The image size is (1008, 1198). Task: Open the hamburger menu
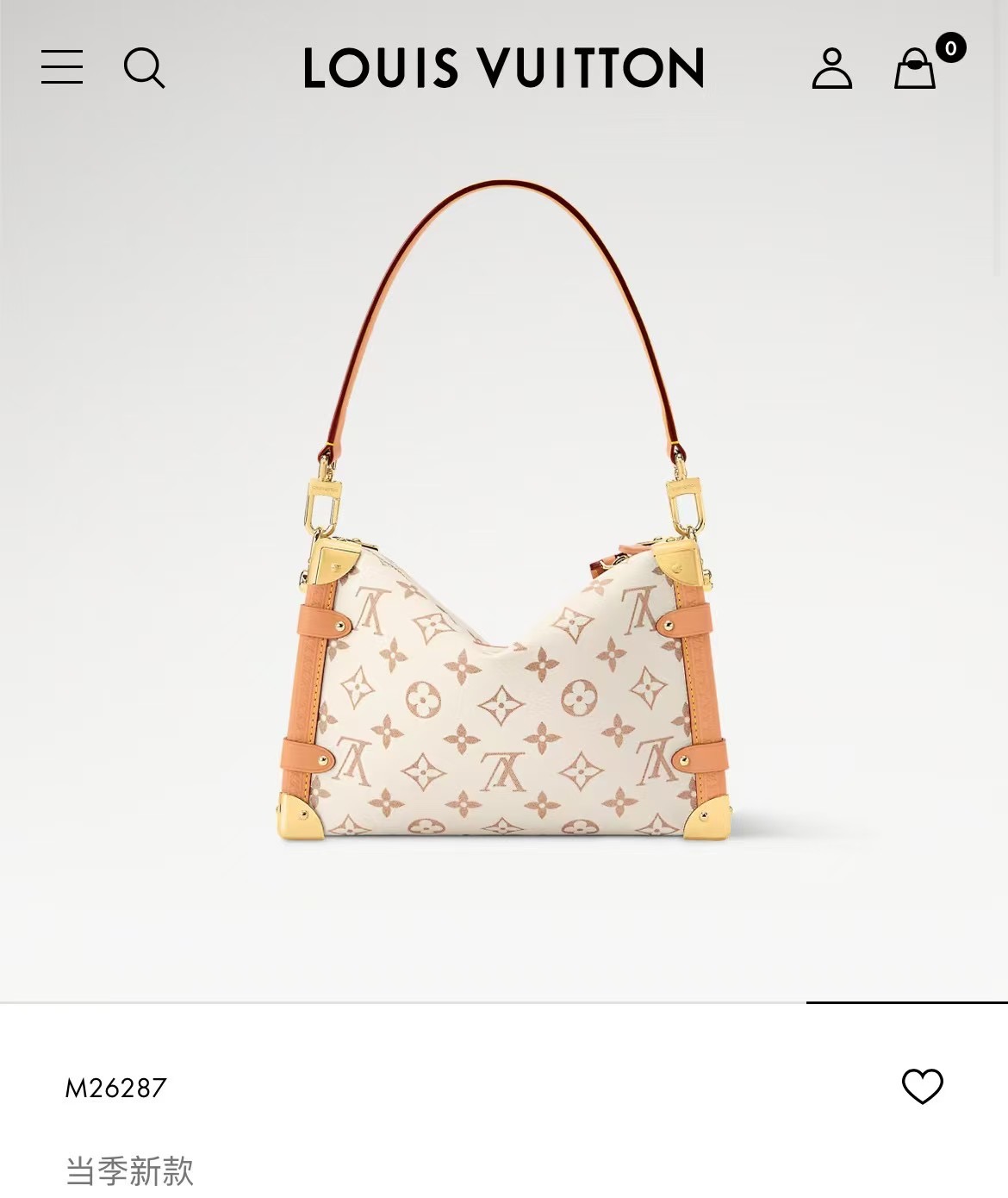tap(62, 67)
